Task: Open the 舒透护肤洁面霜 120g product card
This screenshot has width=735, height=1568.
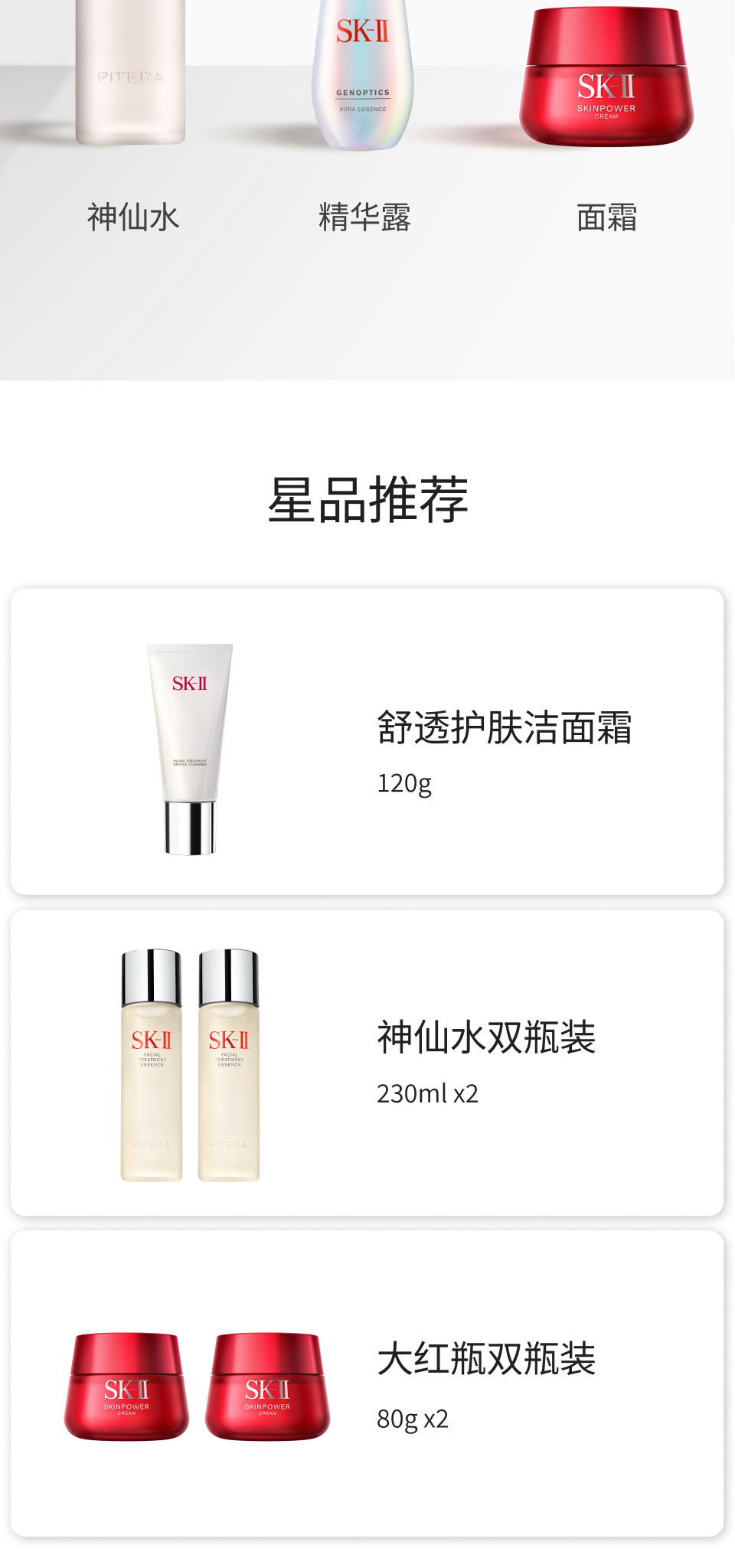Action: pos(367,741)
